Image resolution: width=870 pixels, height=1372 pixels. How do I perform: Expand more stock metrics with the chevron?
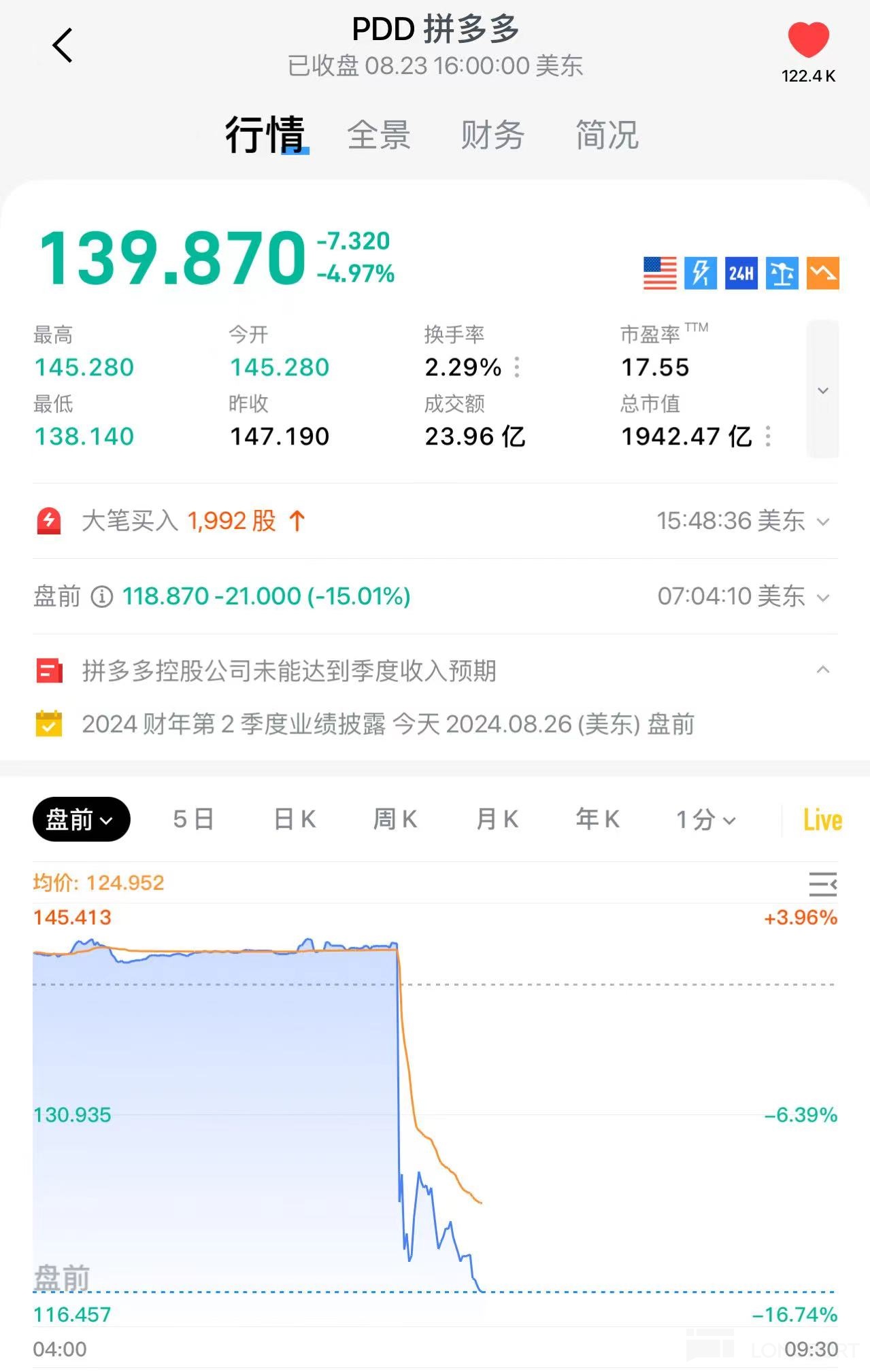pos(822,390)
